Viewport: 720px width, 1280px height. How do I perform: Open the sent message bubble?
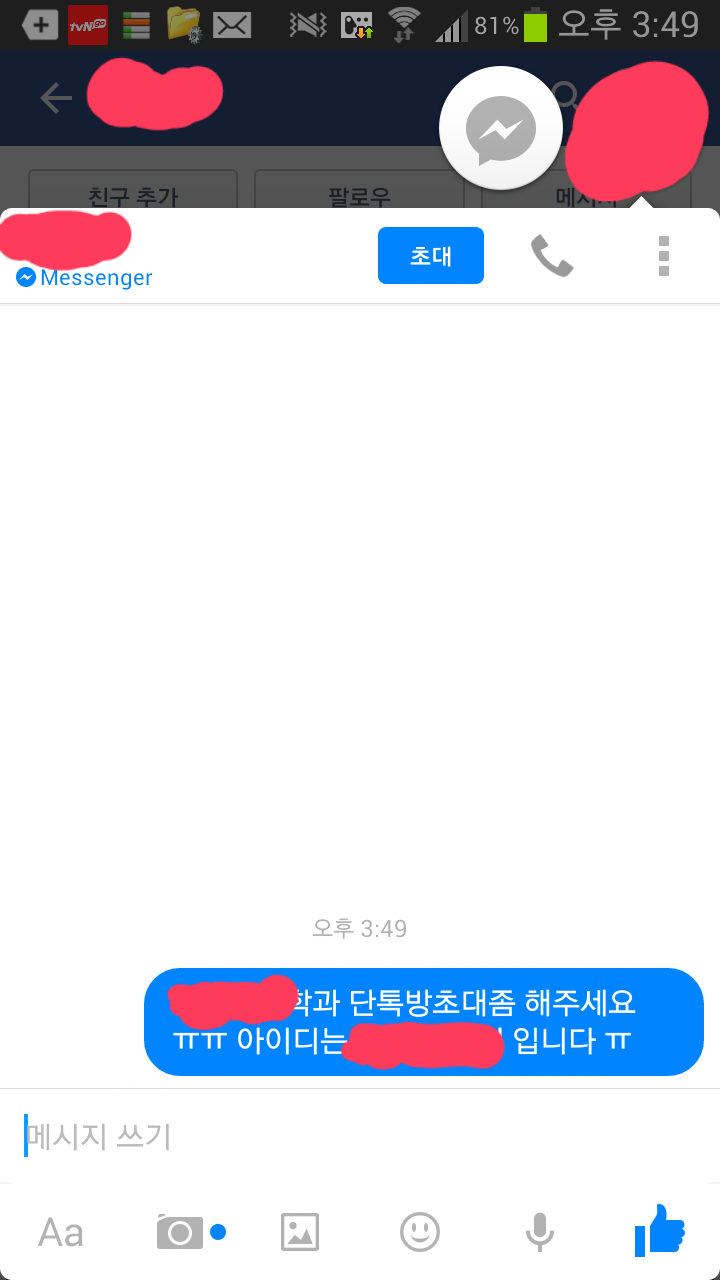tap(424, 1021)
